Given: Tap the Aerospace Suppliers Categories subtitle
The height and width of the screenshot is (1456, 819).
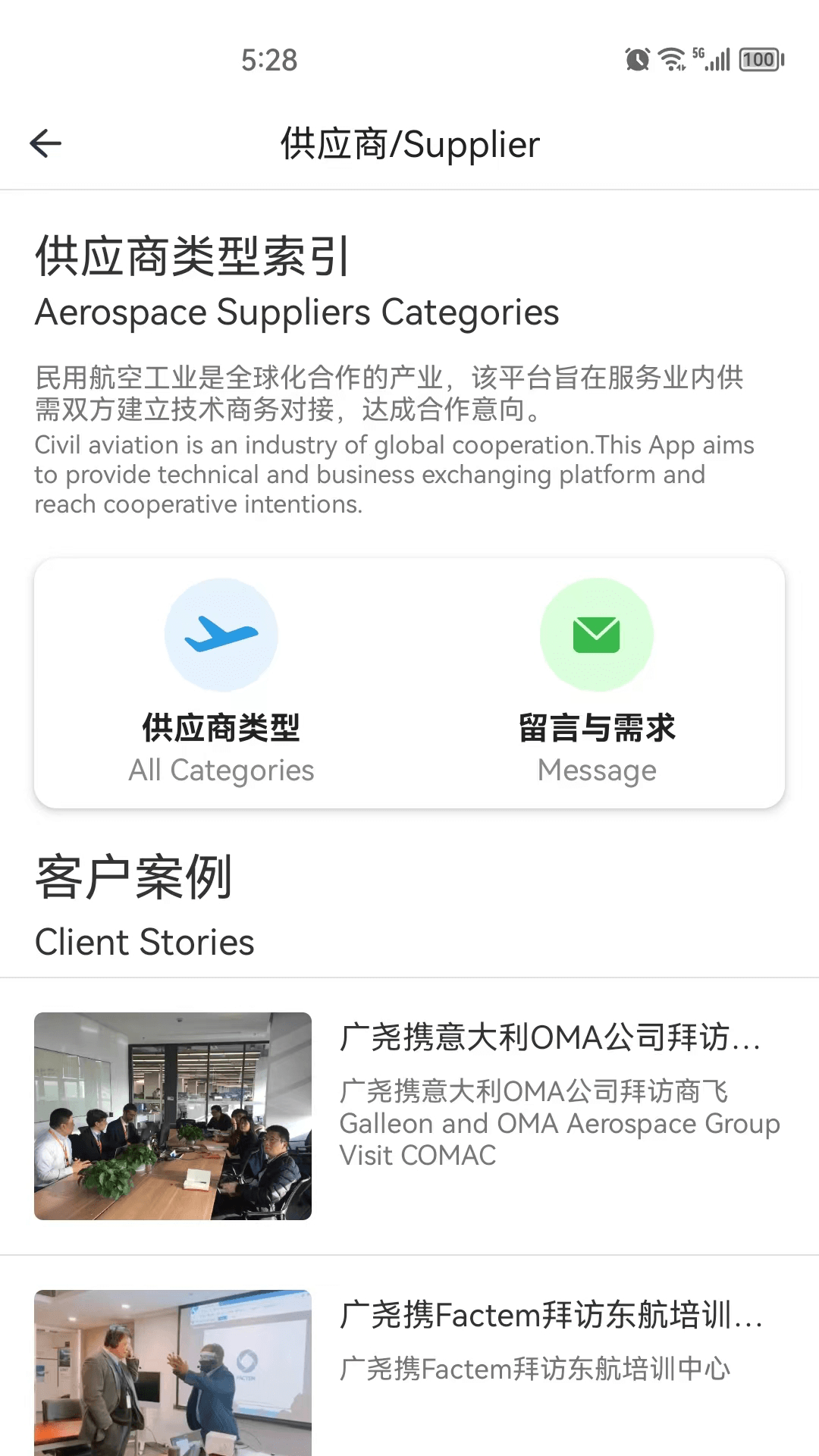Looking at the screenshot, I should pos(296,312).
